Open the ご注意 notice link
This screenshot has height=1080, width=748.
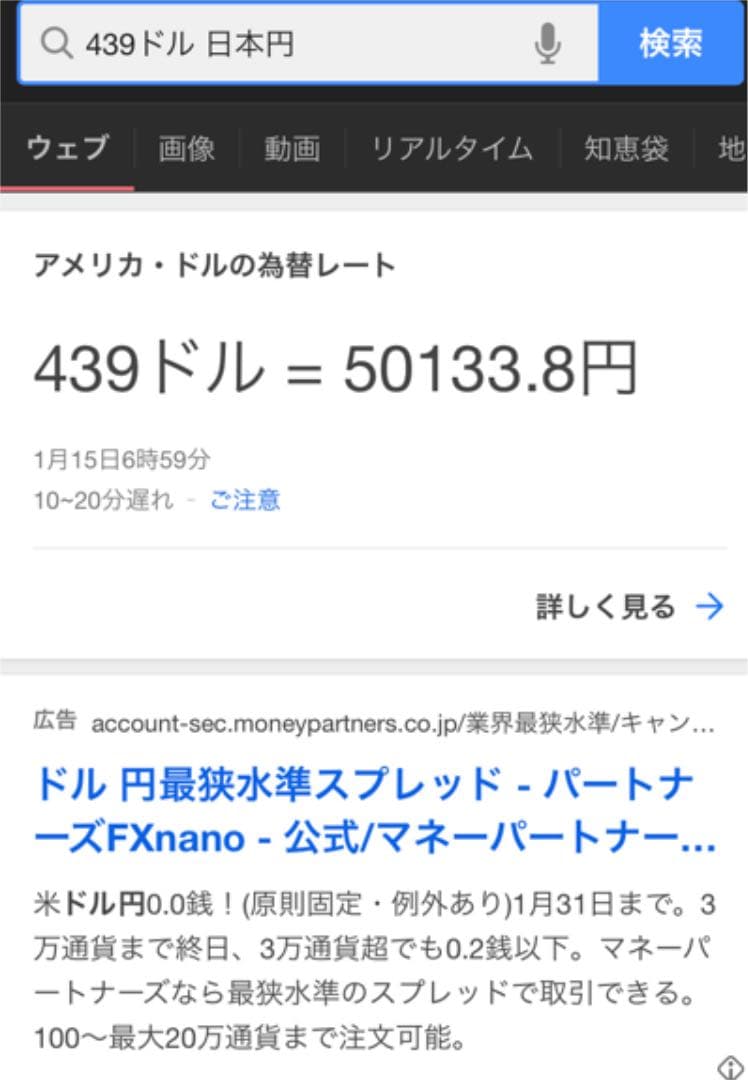[245, 500]
